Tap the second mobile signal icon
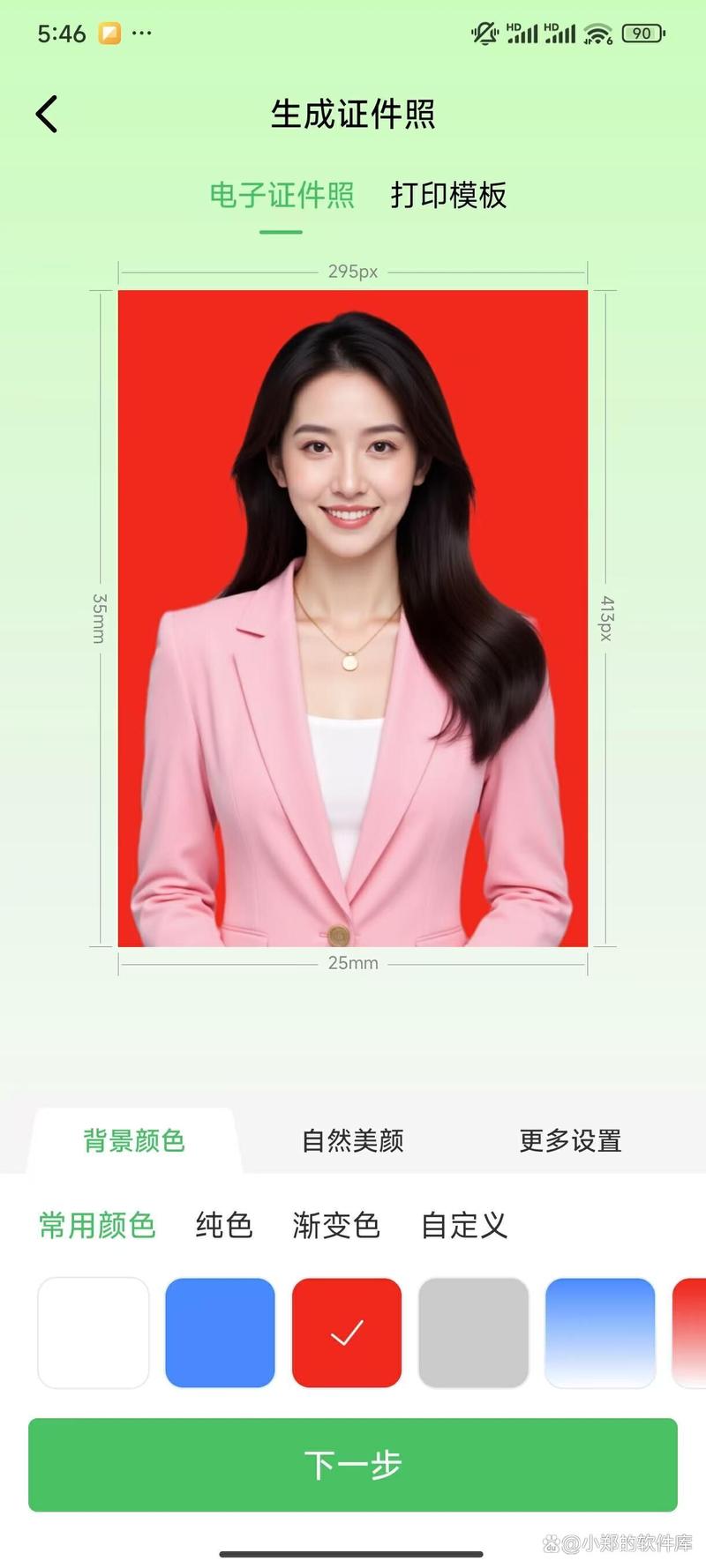This screenshot has height=1568, width=706. [560, 31]
